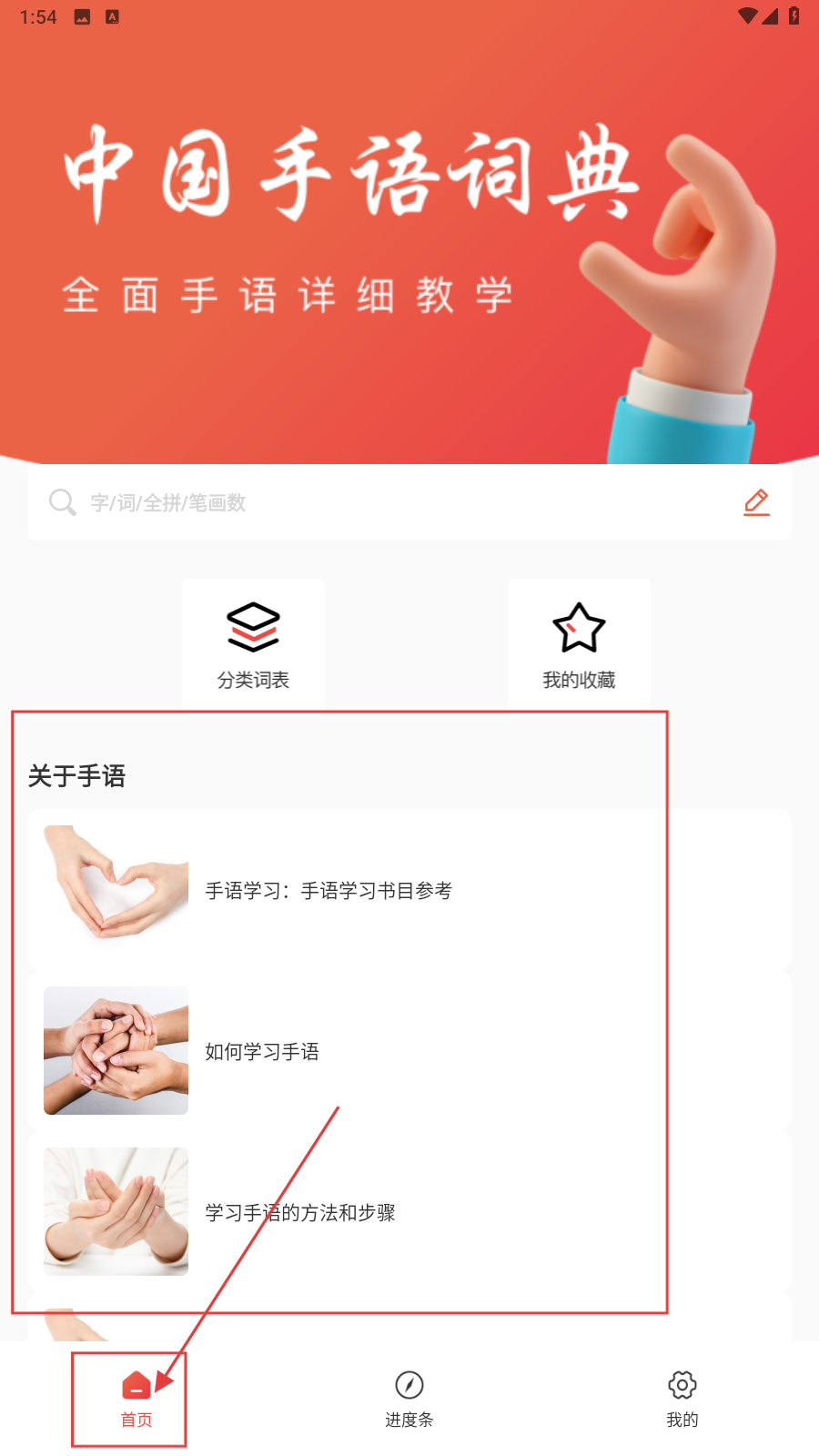
Task: Open 分类词表 category list
Action: pos(253,644)
